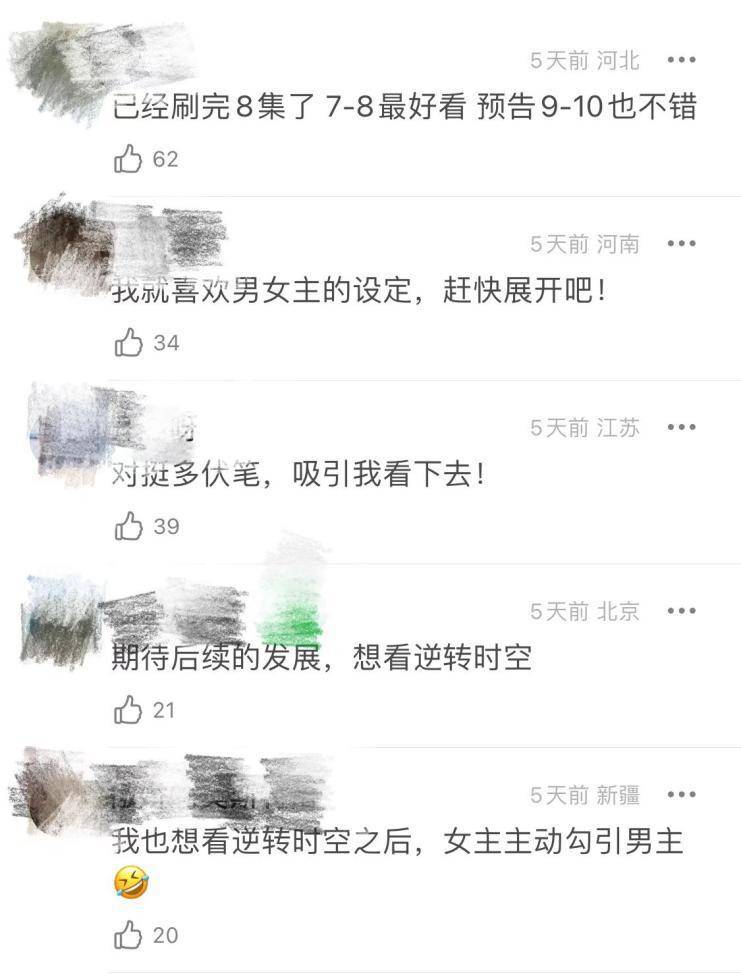Like the comment about 女主主动勾引男主

[129, 935]
